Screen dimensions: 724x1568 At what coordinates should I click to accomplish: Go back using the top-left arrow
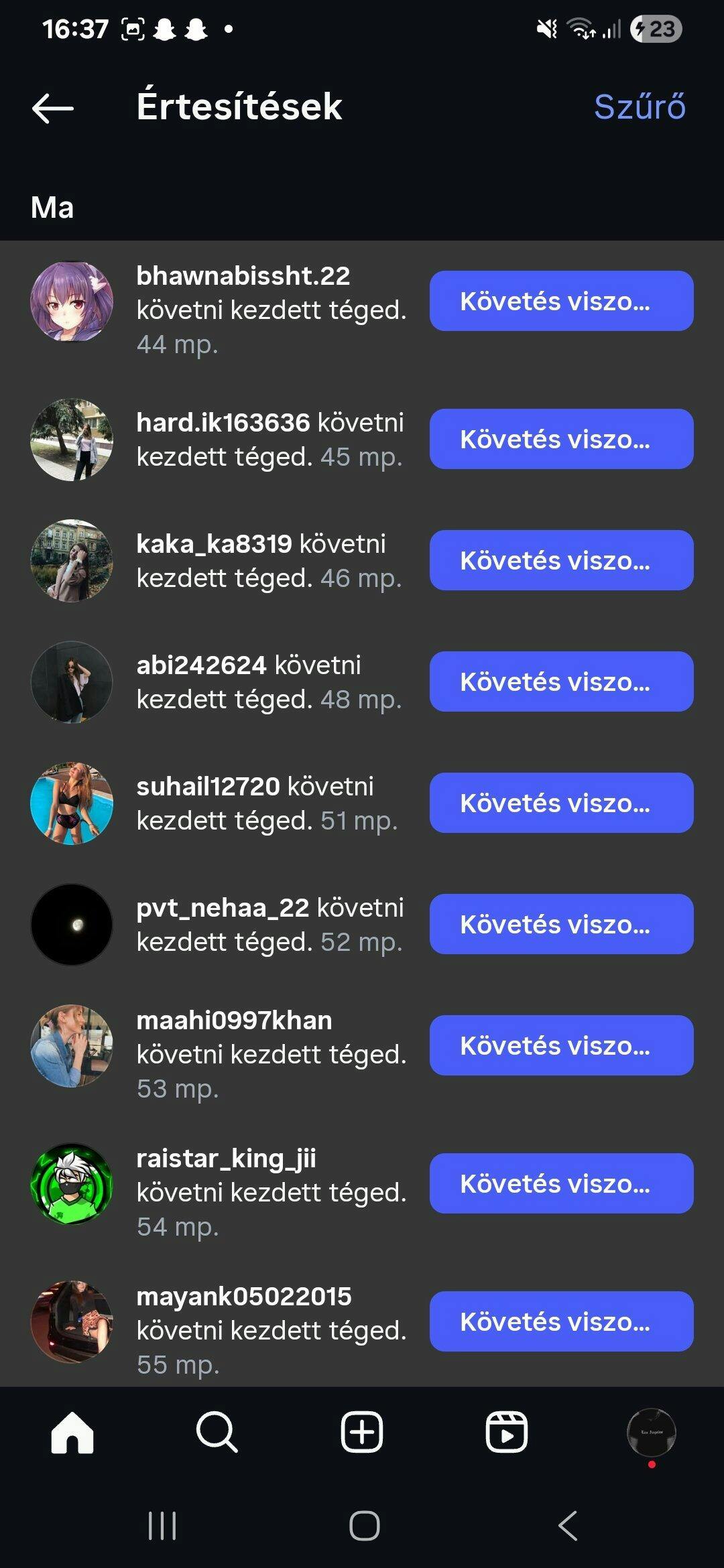coord(52,107)
